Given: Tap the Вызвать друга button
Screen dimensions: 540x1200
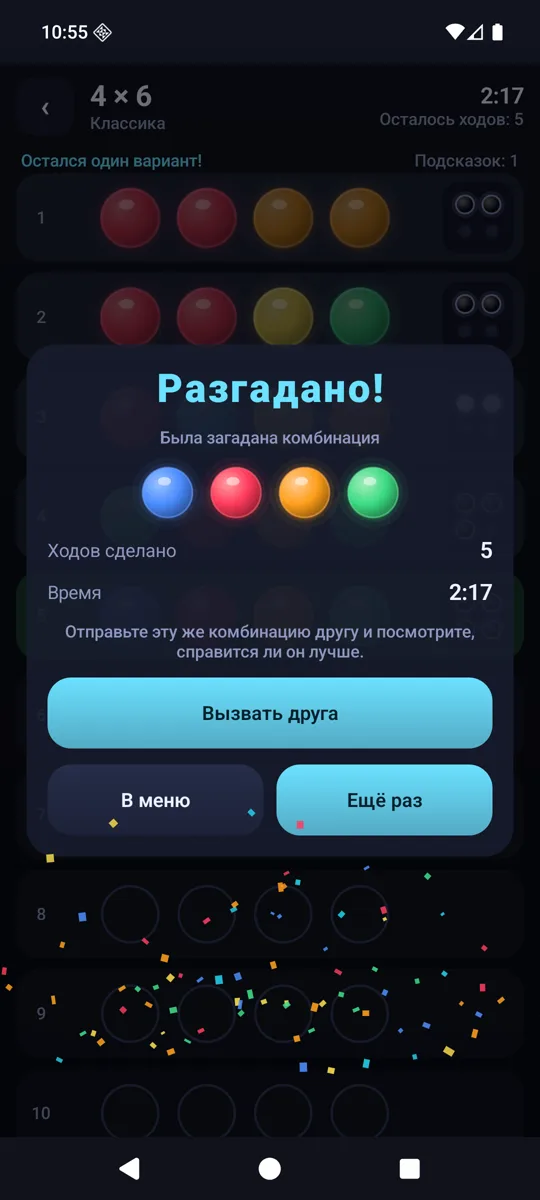Looking at the screenshot, I should (270, 713).
